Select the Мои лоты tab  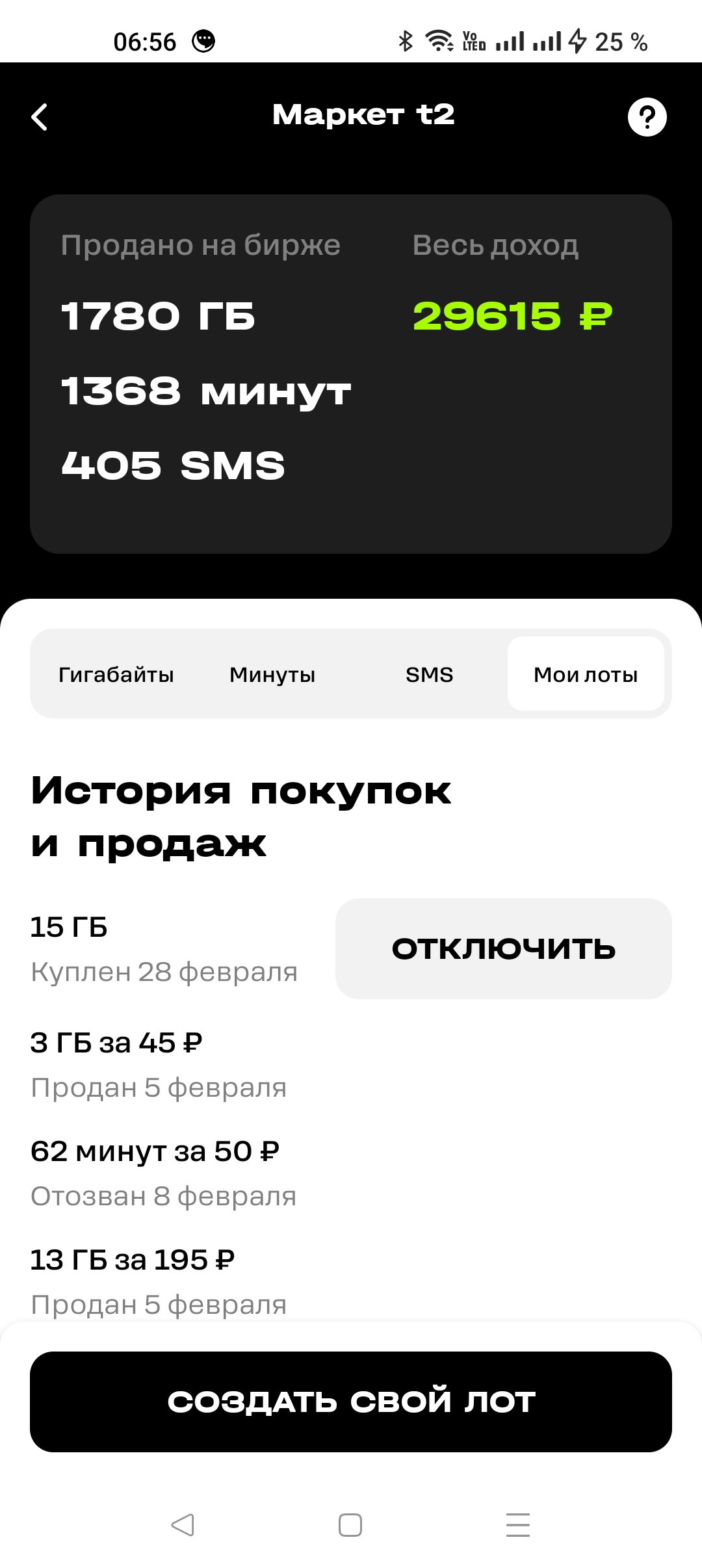click(586, 674)
